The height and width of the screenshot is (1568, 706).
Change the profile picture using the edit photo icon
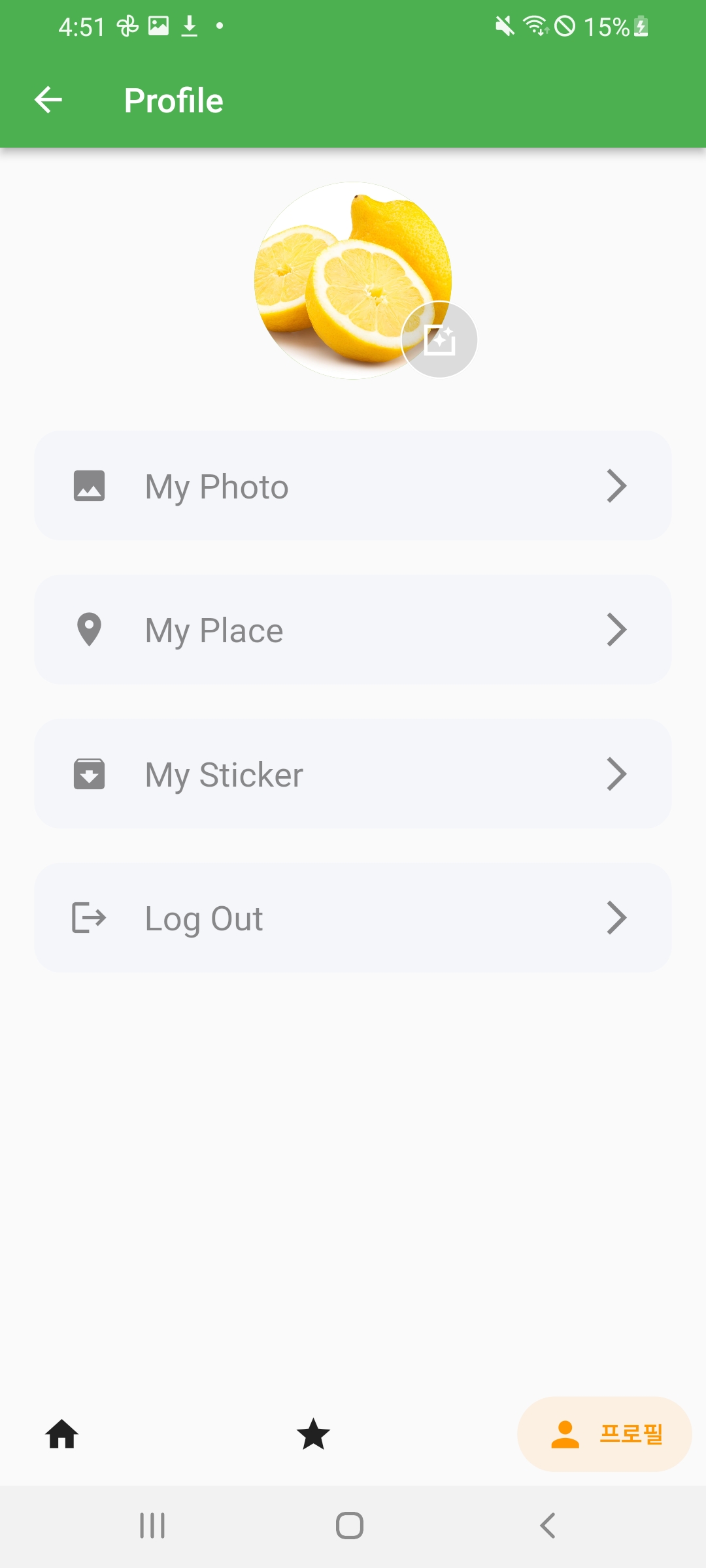[439, 340]
